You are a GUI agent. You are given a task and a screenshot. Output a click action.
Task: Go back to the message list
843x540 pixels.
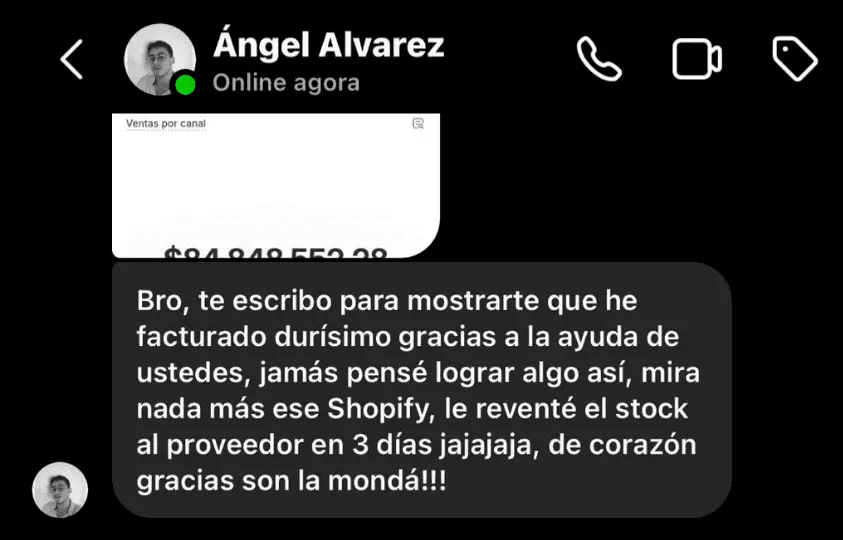click(71, 60)
